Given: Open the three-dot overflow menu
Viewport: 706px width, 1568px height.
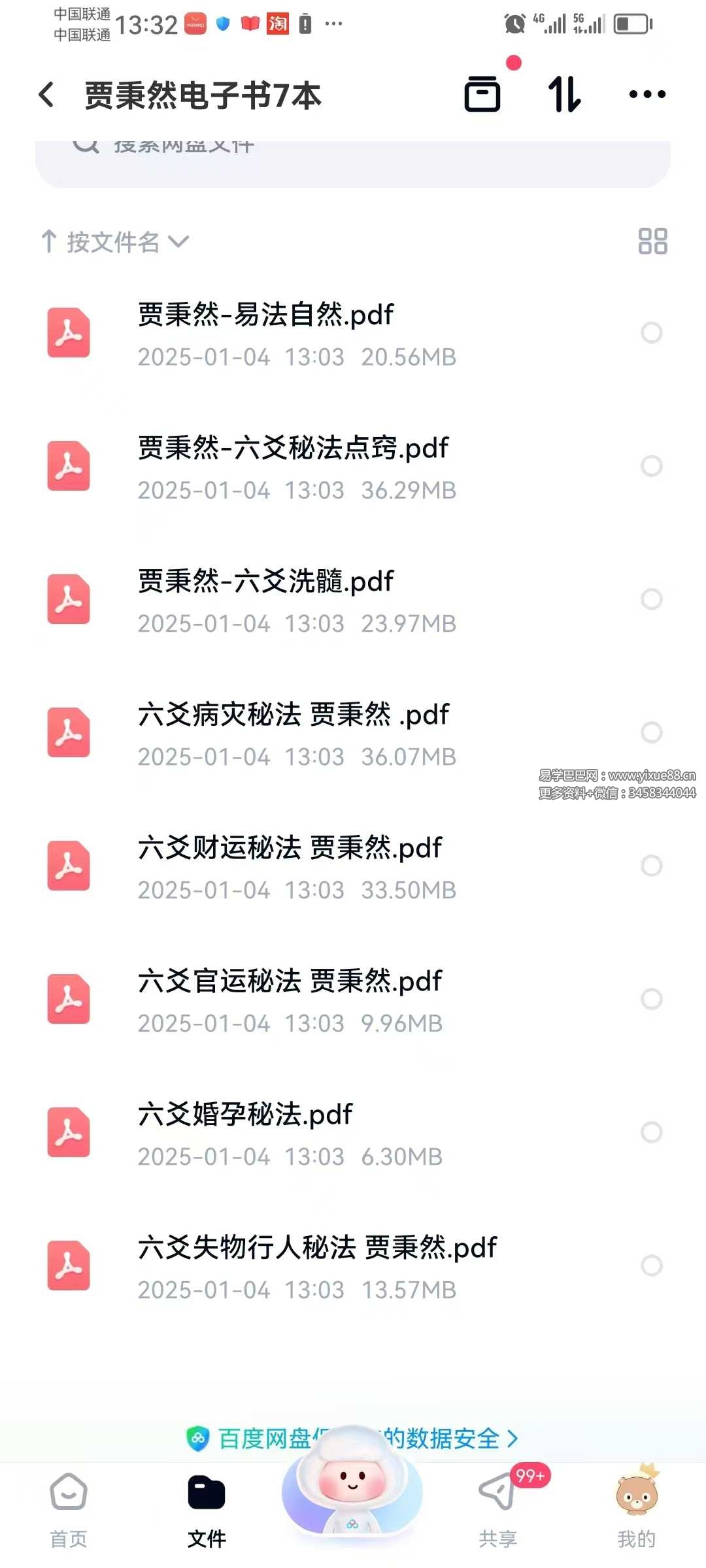Looking at the screenshot, I should click(647, 95).
